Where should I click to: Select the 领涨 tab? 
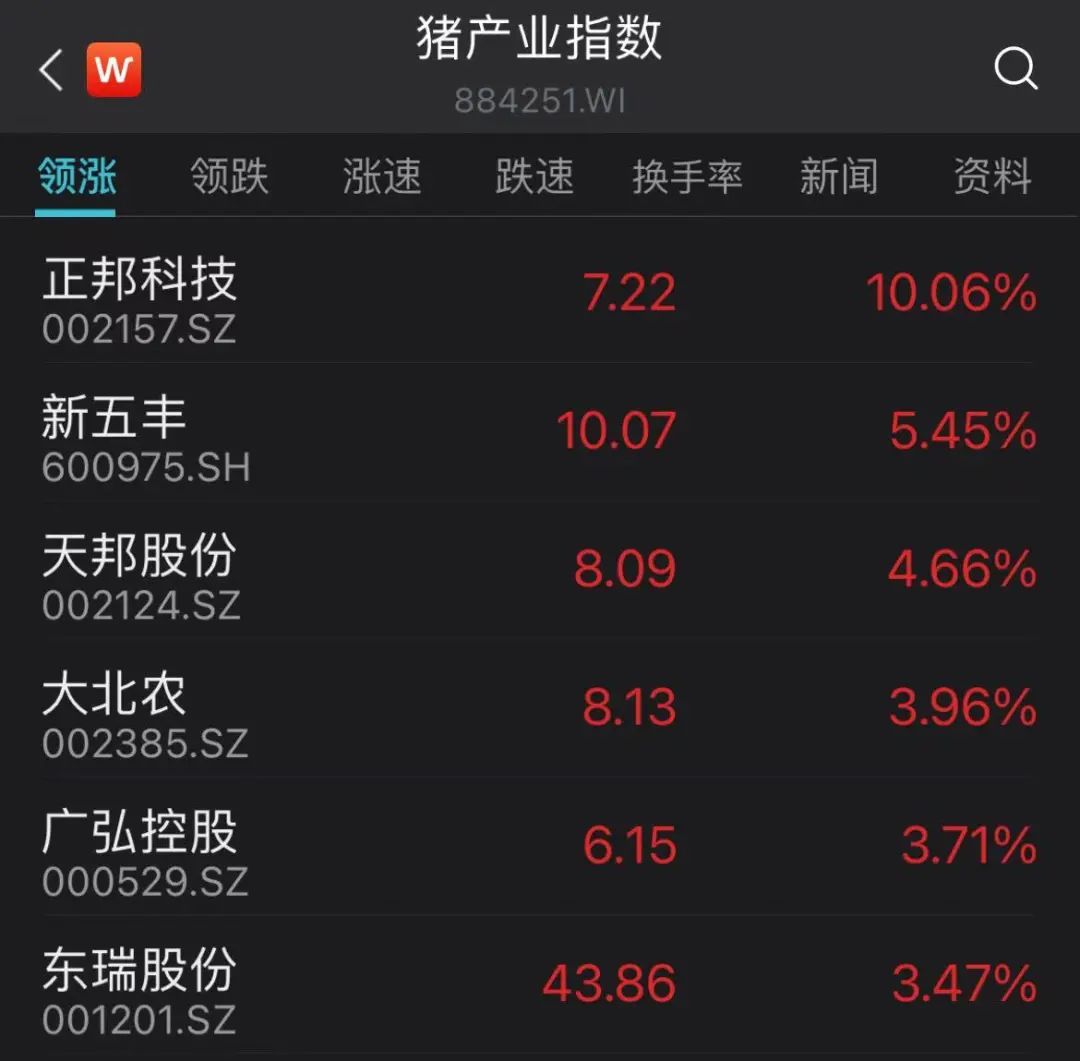(76, 178)
